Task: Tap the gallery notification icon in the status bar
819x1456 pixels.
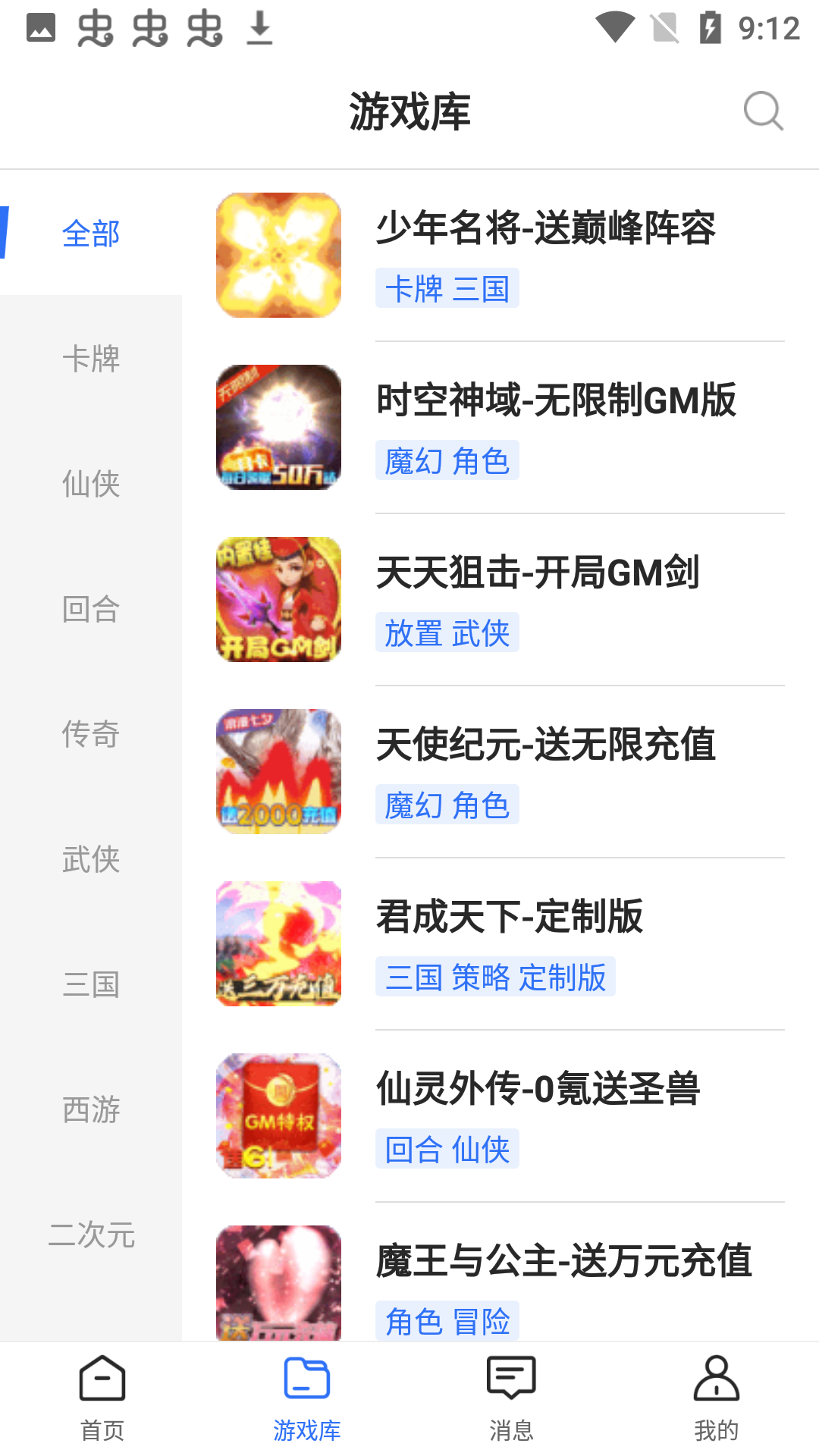Action: coord(42,25)
